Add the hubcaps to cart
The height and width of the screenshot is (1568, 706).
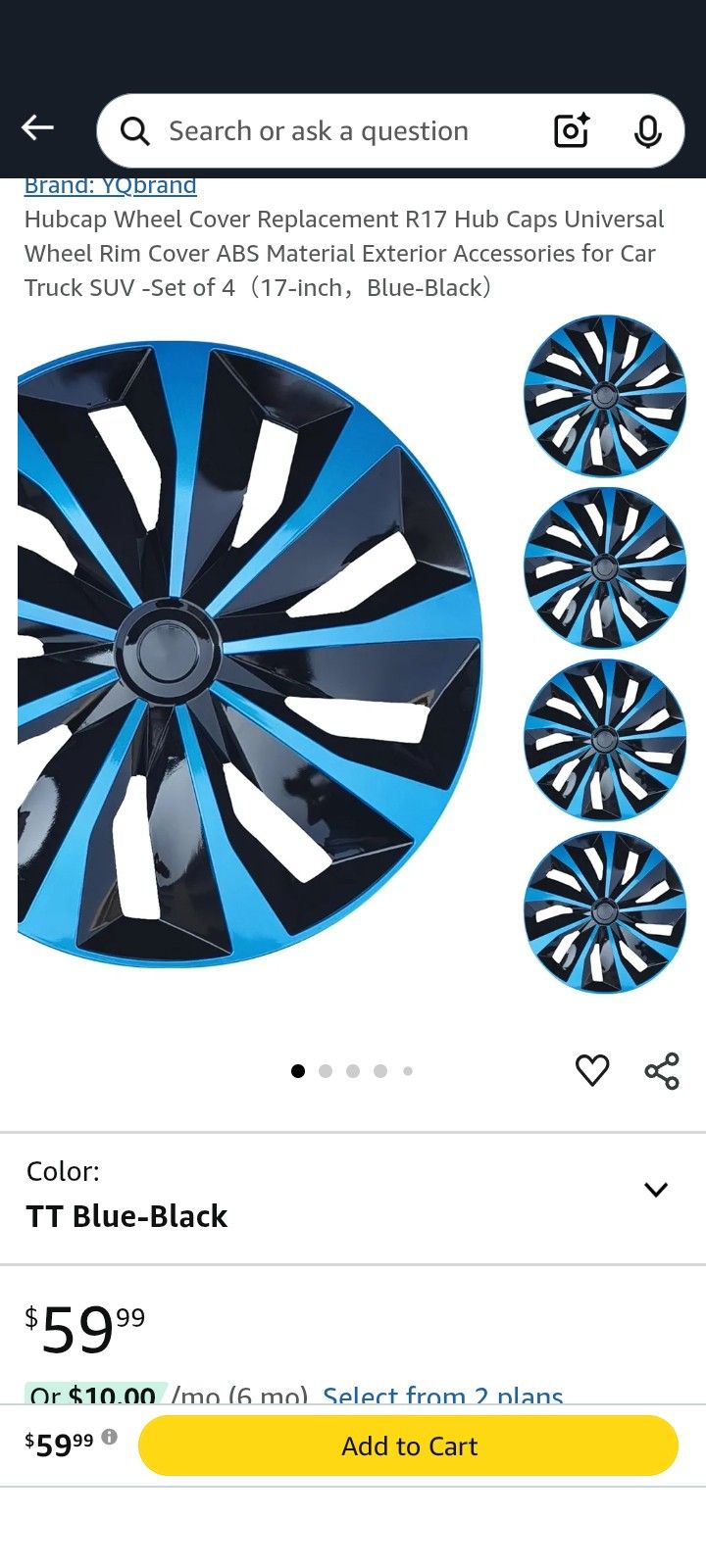pyautogui.click(x=408, y=1445)
